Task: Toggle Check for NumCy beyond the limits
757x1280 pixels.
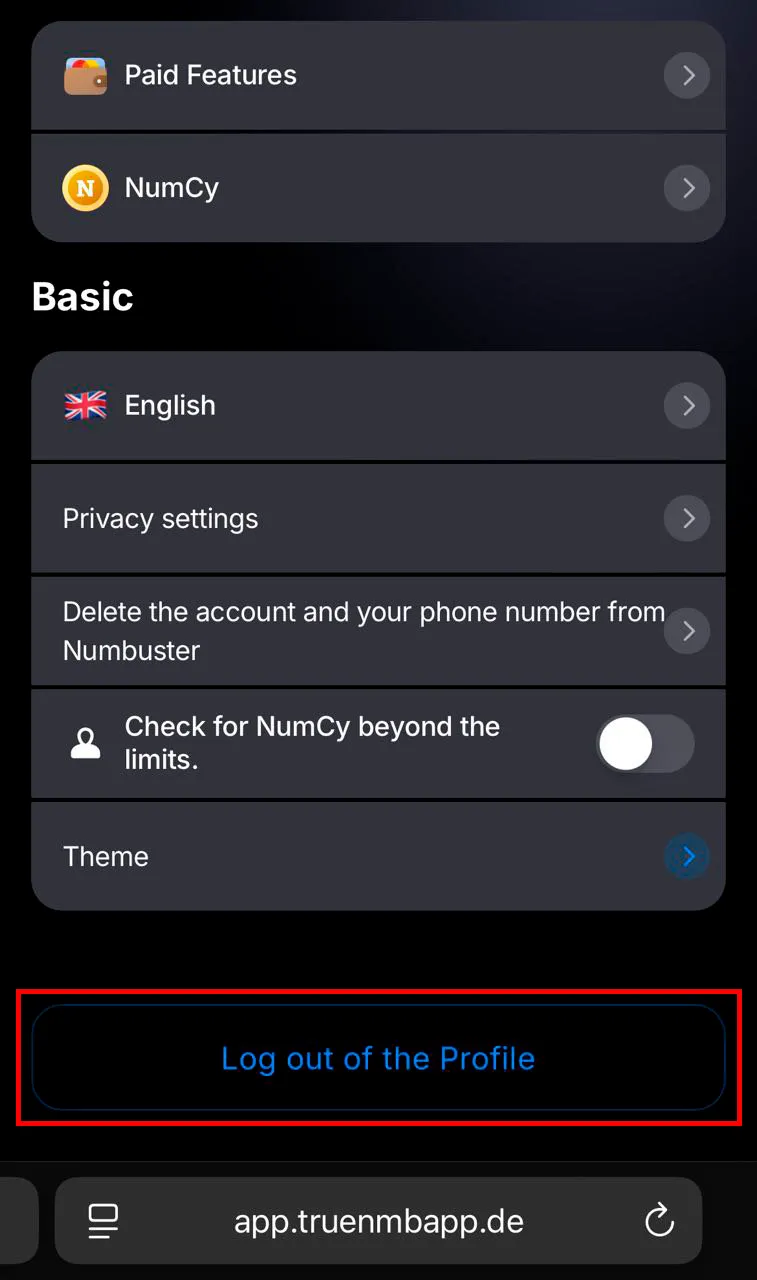Action: [645, 743]
